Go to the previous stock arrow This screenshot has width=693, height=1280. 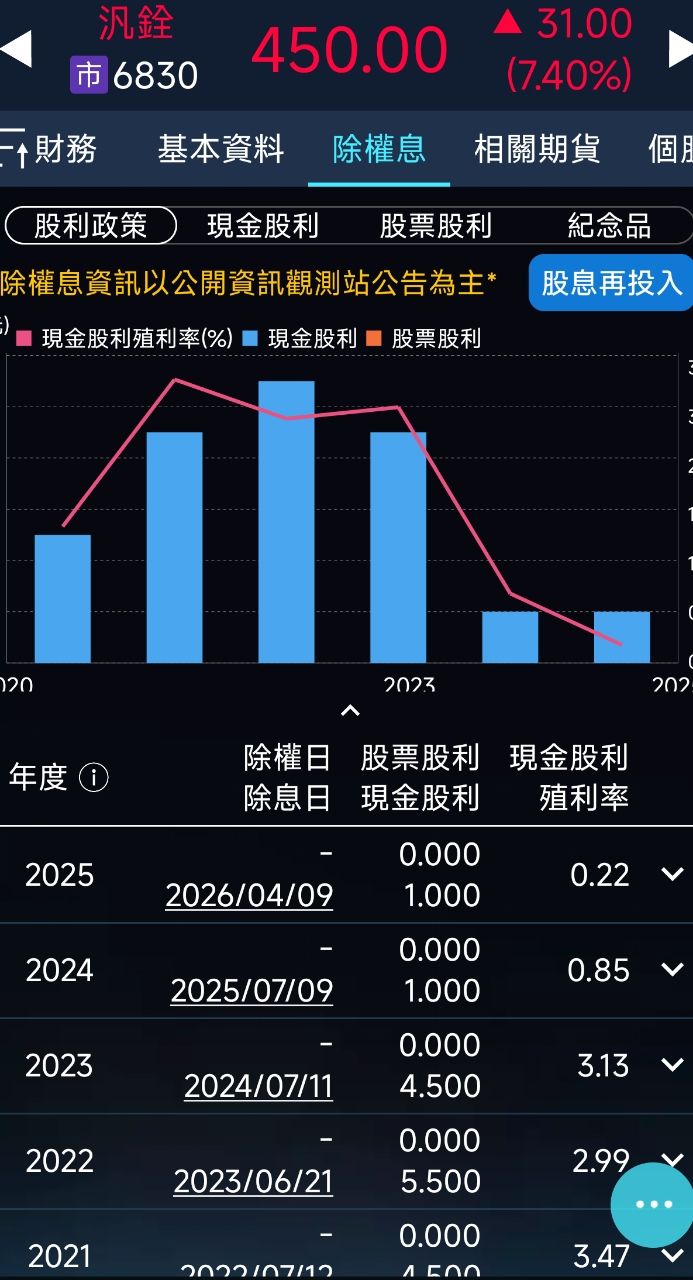pyautogui.click(x=16, y=49)
